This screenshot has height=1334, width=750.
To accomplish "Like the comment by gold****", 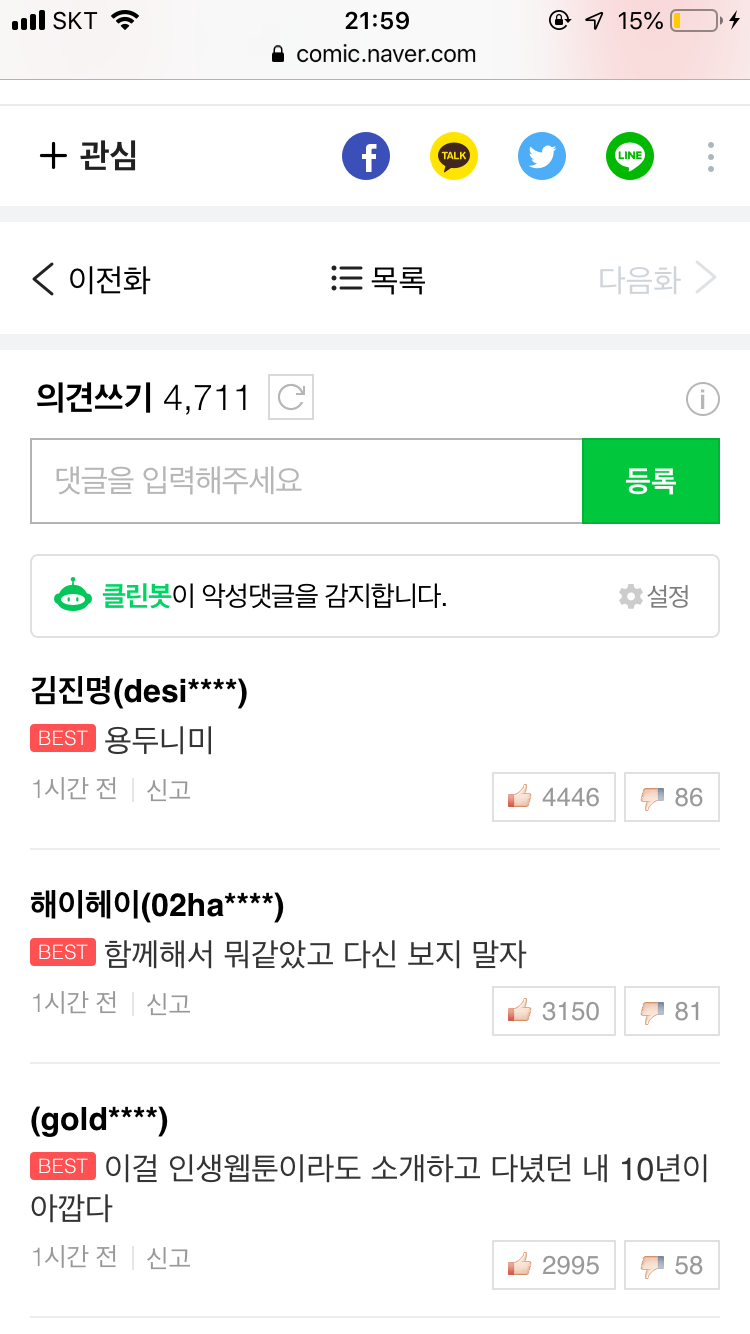I will point(554,1265).
